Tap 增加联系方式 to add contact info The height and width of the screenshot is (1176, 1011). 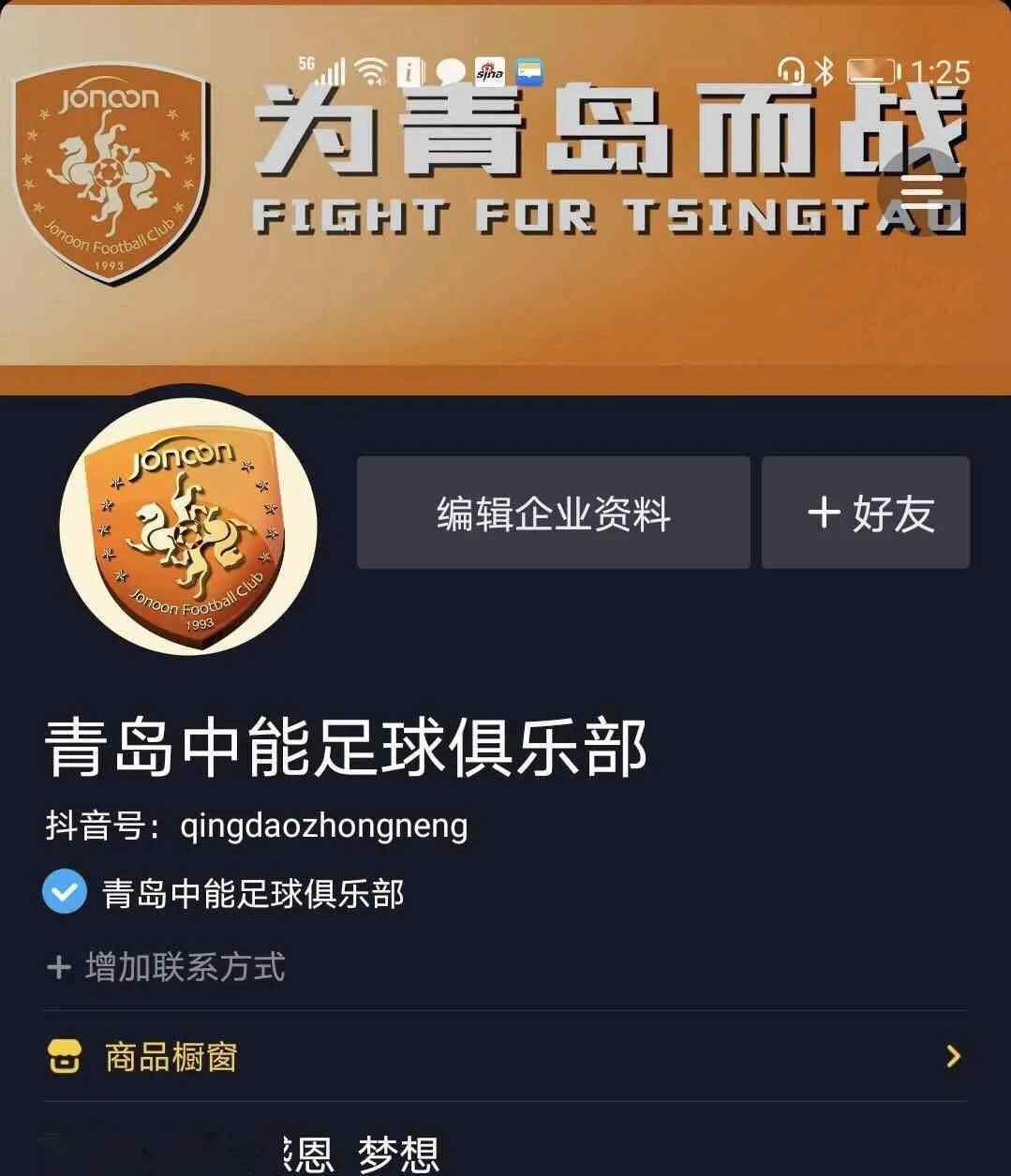tap(166, 967)
